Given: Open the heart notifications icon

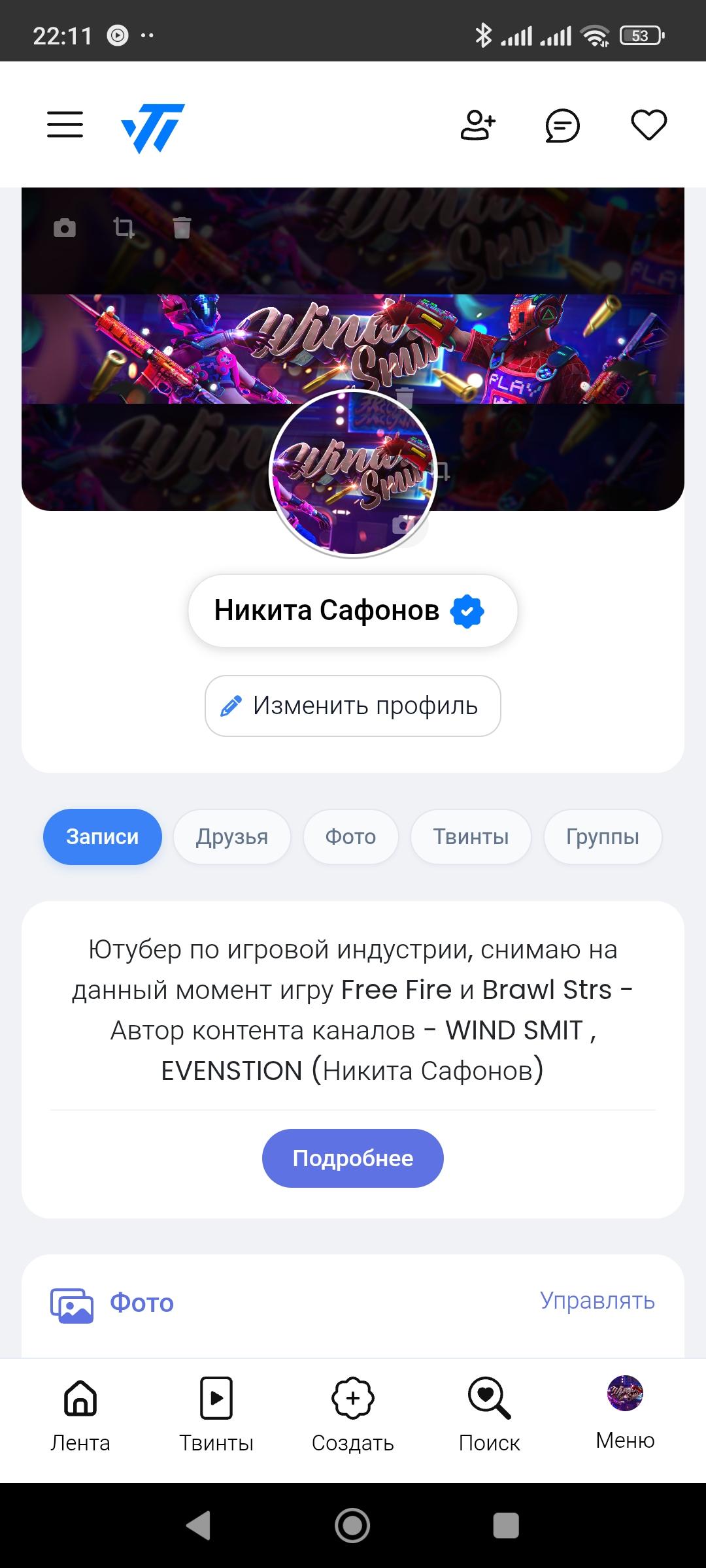Looking at the screenshot, I should pyautogui.click(x=648, y=124).
